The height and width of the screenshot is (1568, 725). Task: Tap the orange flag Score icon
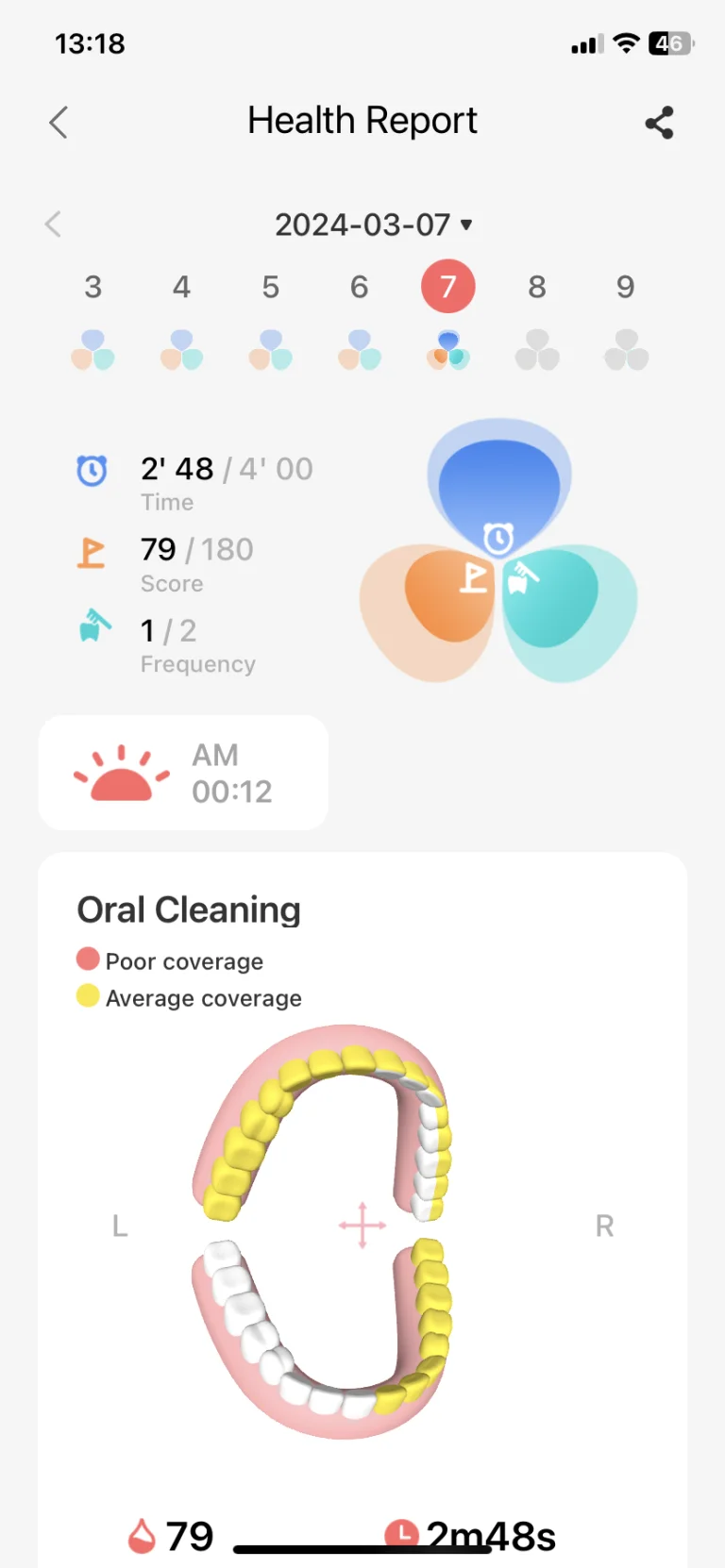click(x=92, y=551)
